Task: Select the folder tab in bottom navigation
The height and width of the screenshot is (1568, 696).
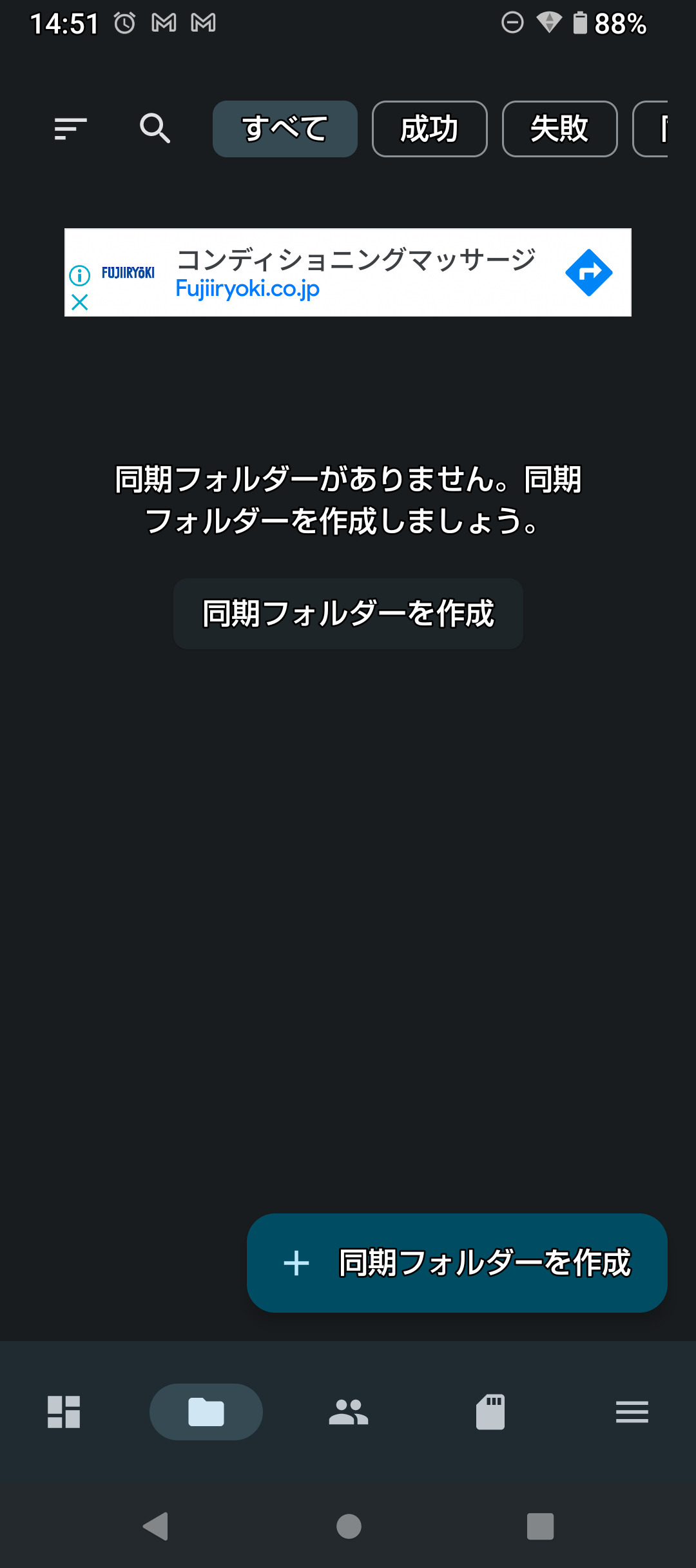Action: [206, 1412]
